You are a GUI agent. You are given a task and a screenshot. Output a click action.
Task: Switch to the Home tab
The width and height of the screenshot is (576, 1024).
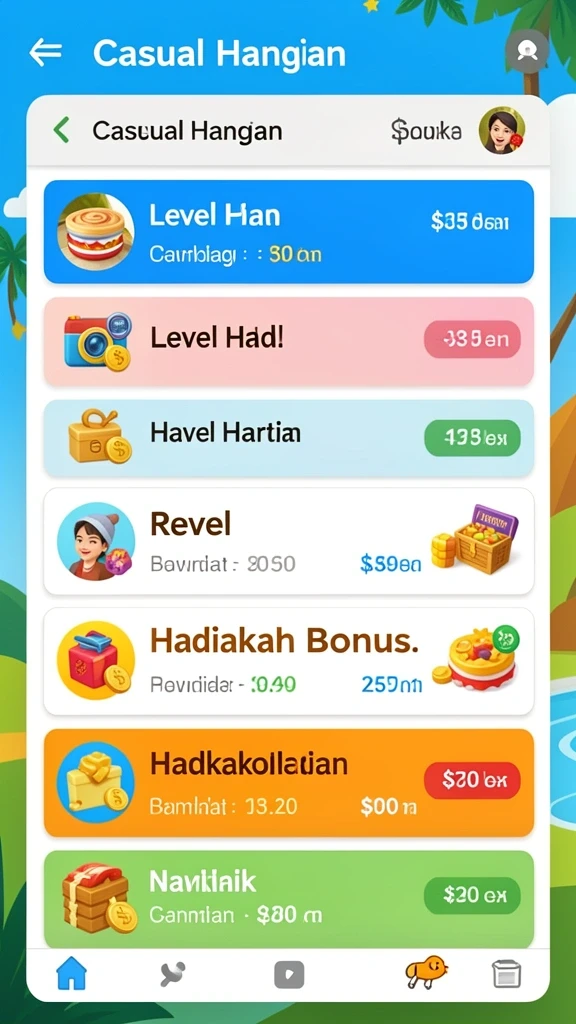pyautogui.click(x=72, y=975)
